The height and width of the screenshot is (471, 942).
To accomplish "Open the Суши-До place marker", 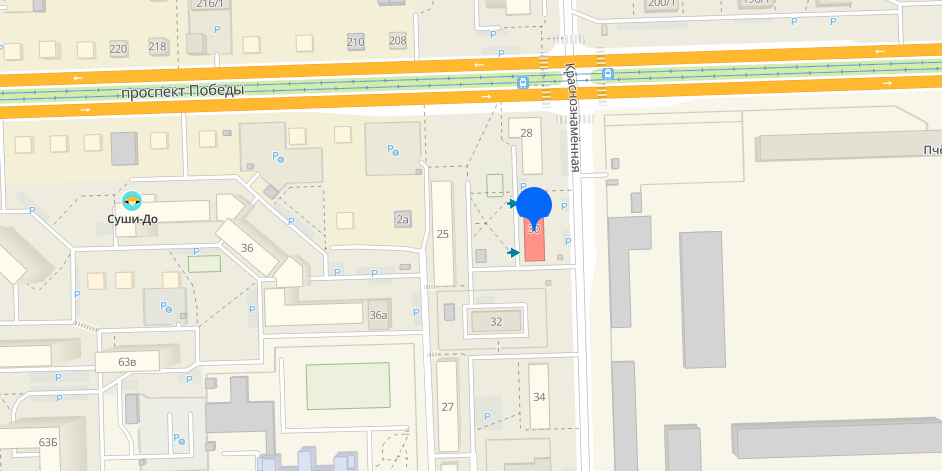I will pos(132,201).
